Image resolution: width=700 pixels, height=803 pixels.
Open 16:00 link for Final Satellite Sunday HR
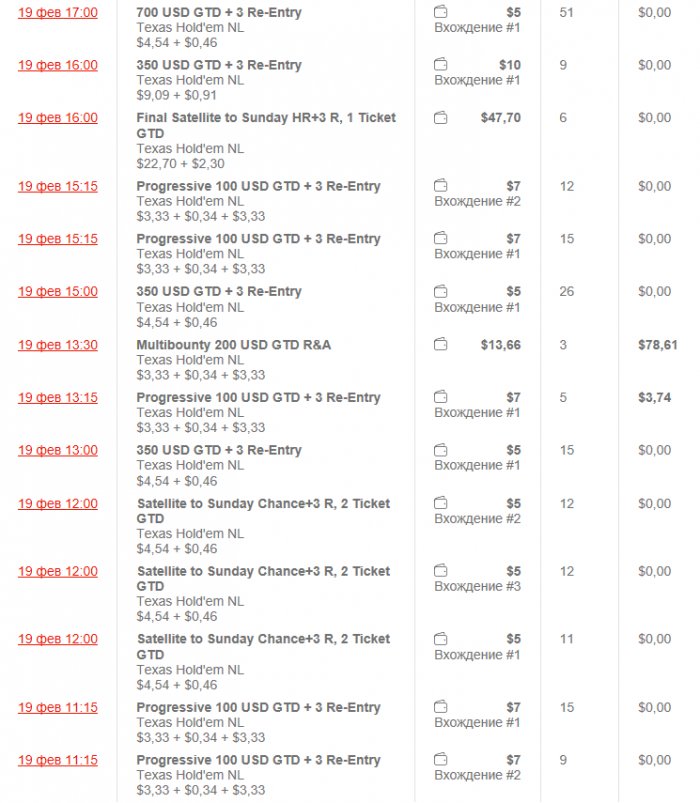coord(58,118)
